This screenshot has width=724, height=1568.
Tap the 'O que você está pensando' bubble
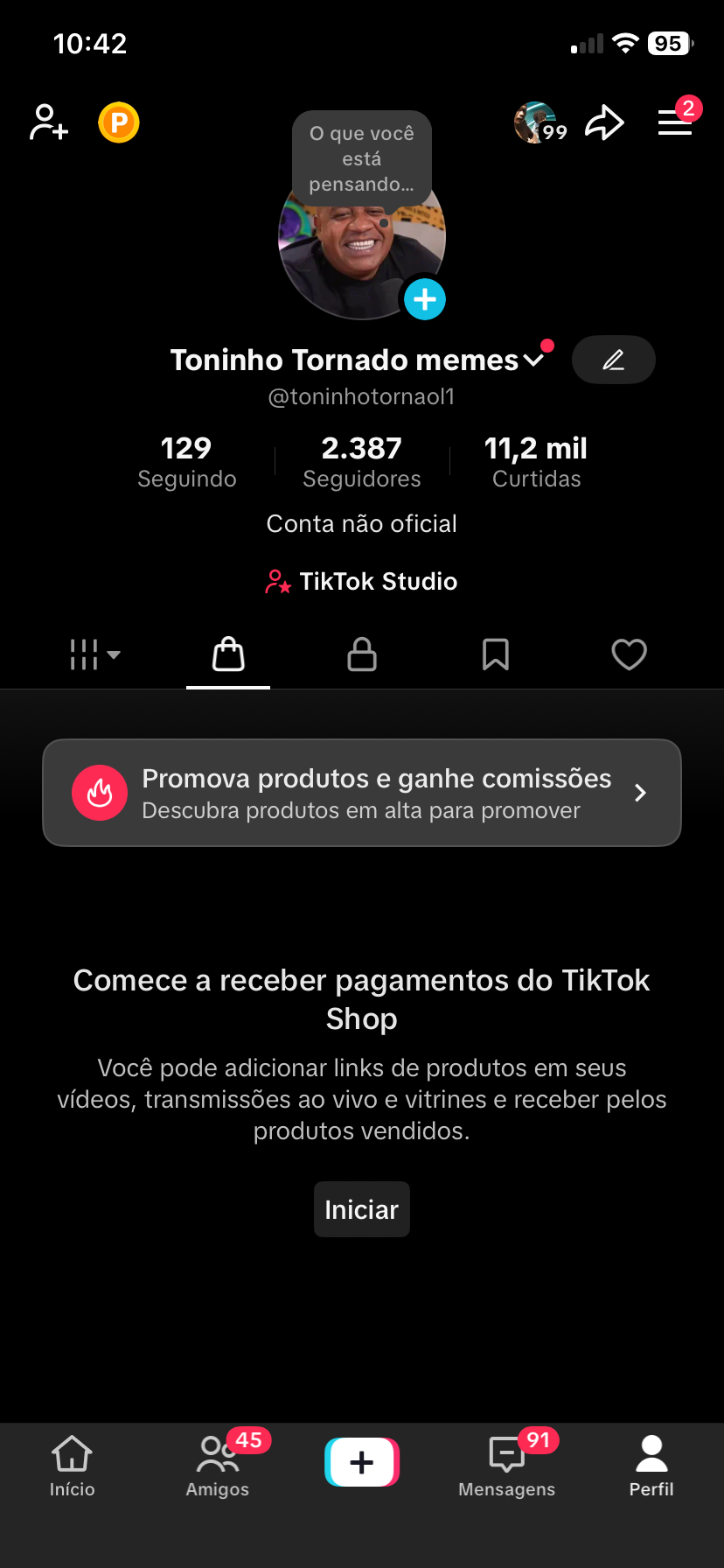tap(362, 158)
